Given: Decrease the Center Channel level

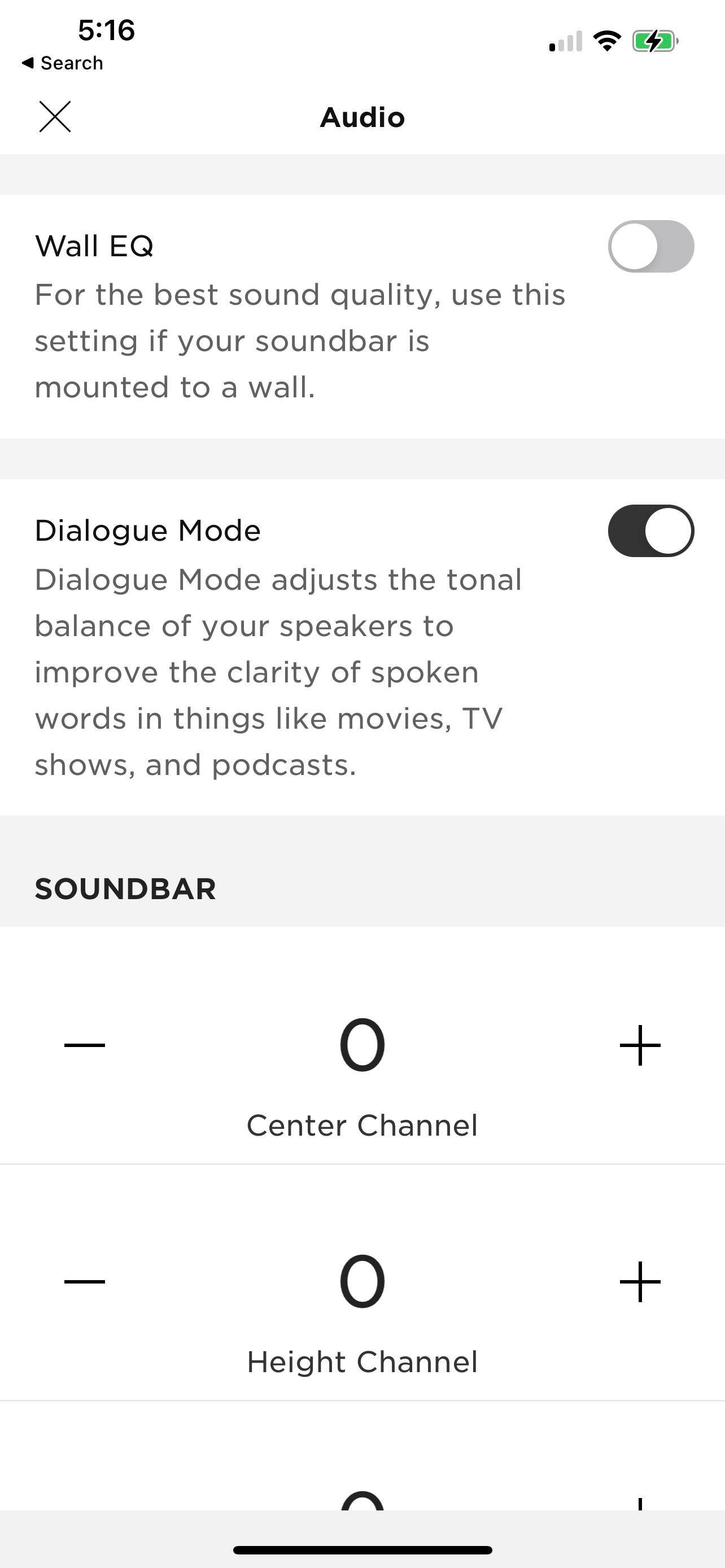Looking at the screenshot, I should [85, 1045].
